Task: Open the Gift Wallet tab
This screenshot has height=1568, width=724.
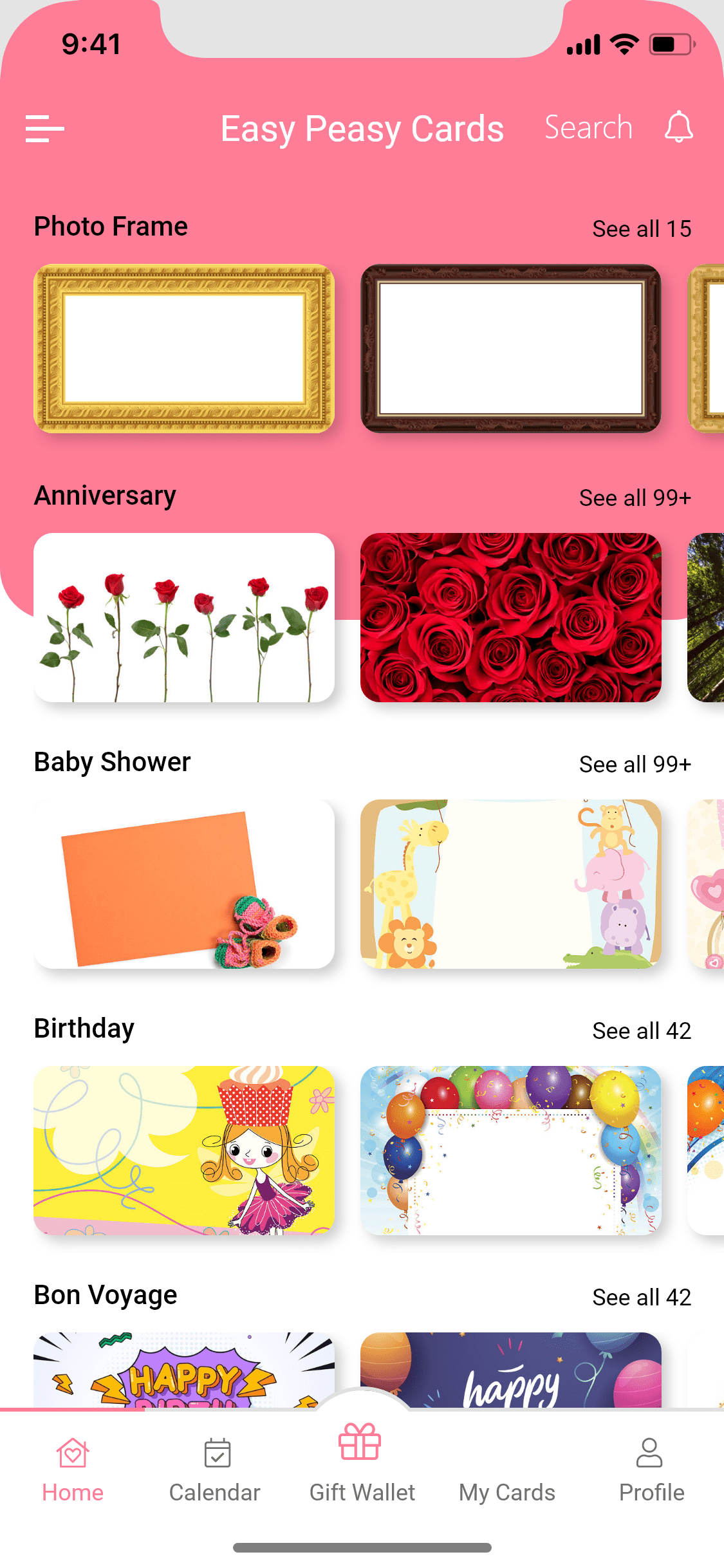Action: 362,1464
